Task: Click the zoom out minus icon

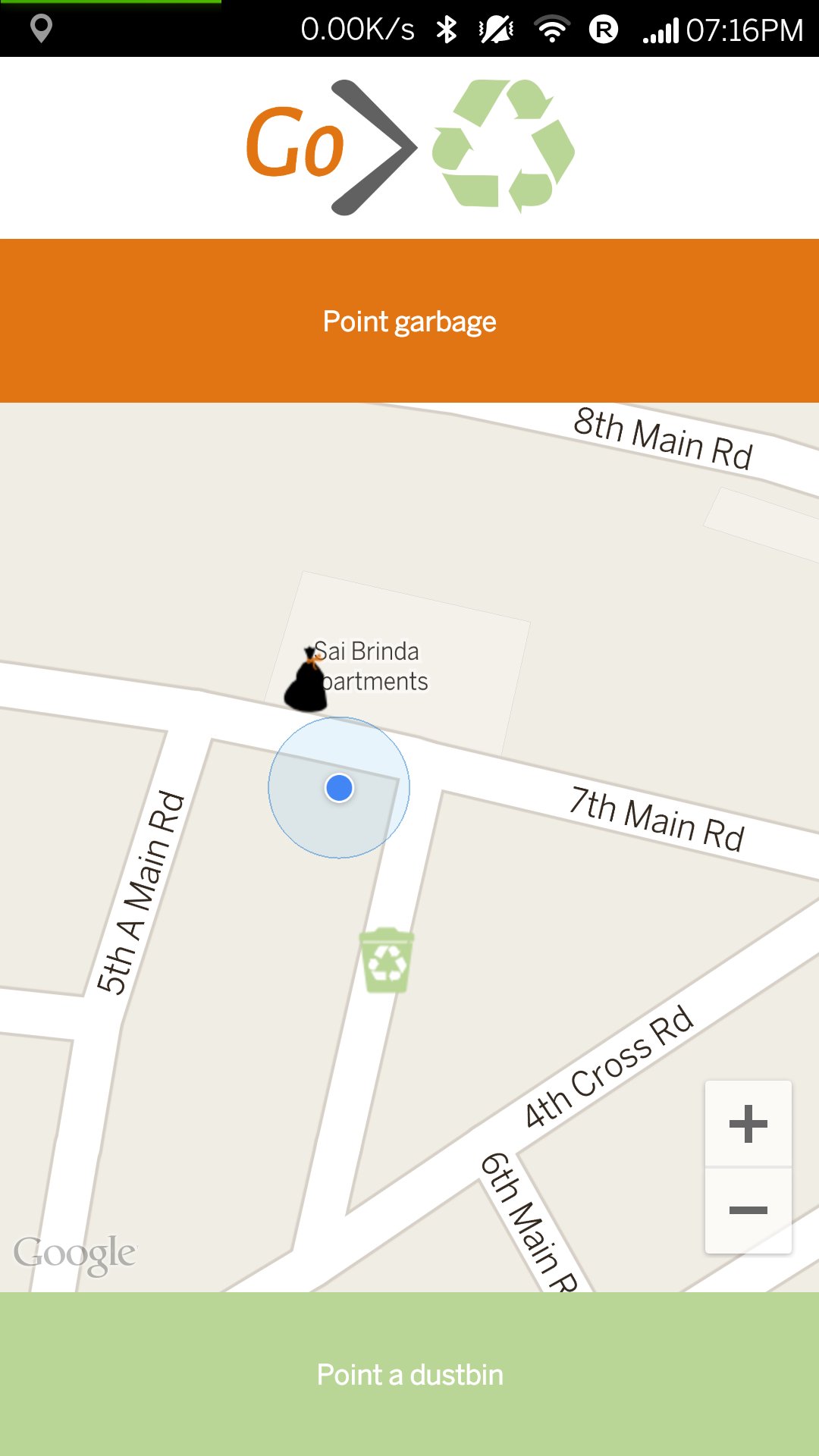Action: tap(748, 1210)
